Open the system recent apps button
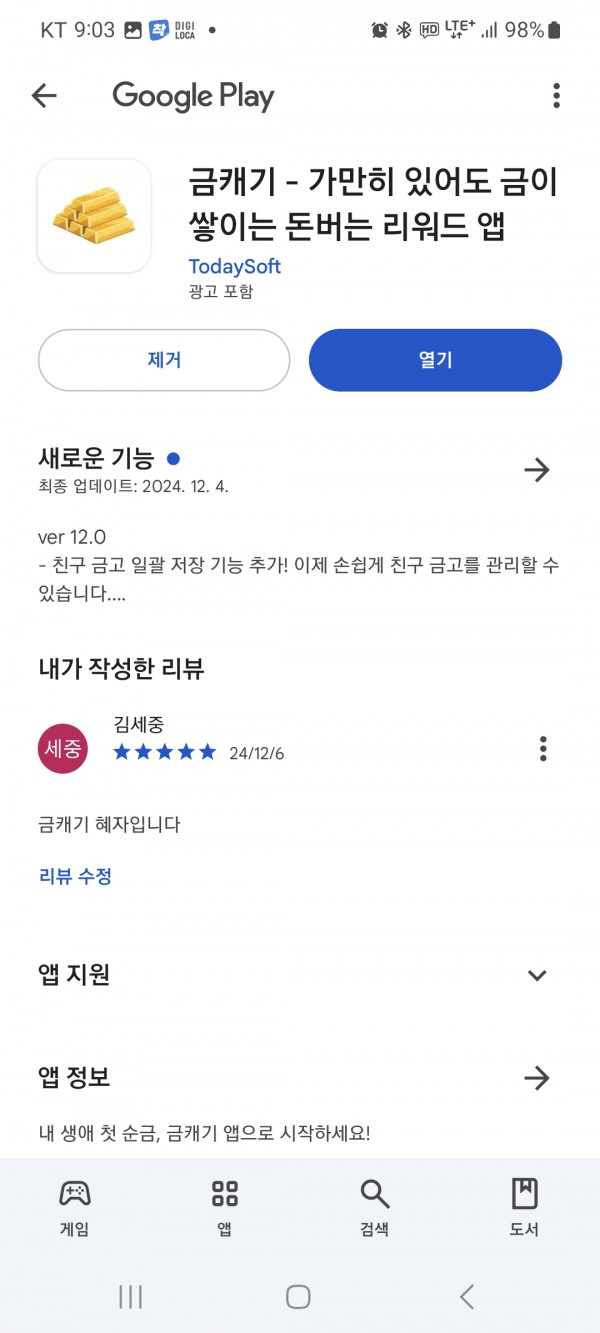Screen dimensions: 600x1333 click(130, 1297)
